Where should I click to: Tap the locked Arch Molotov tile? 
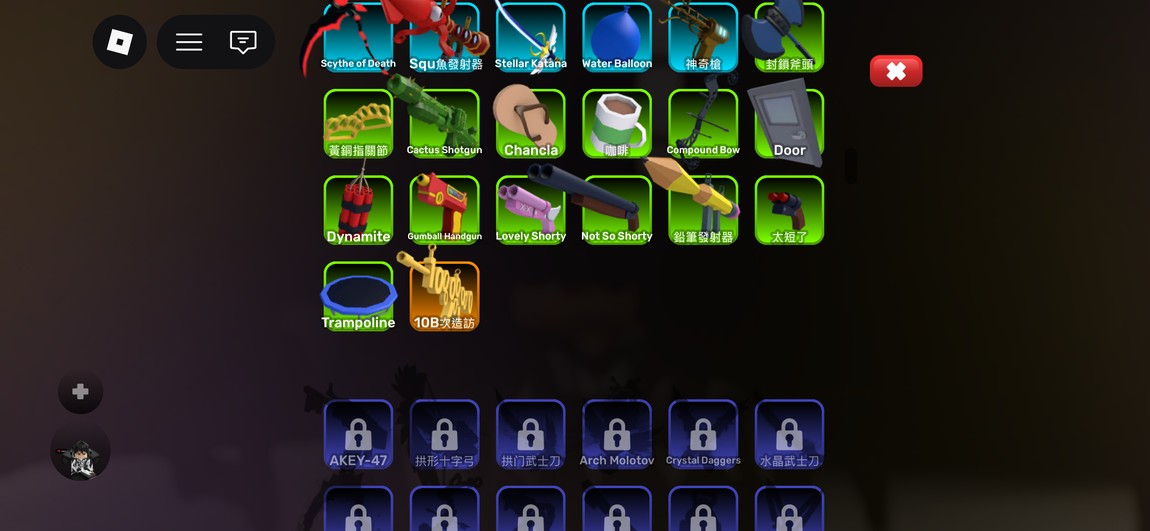[x=617, y=434]
